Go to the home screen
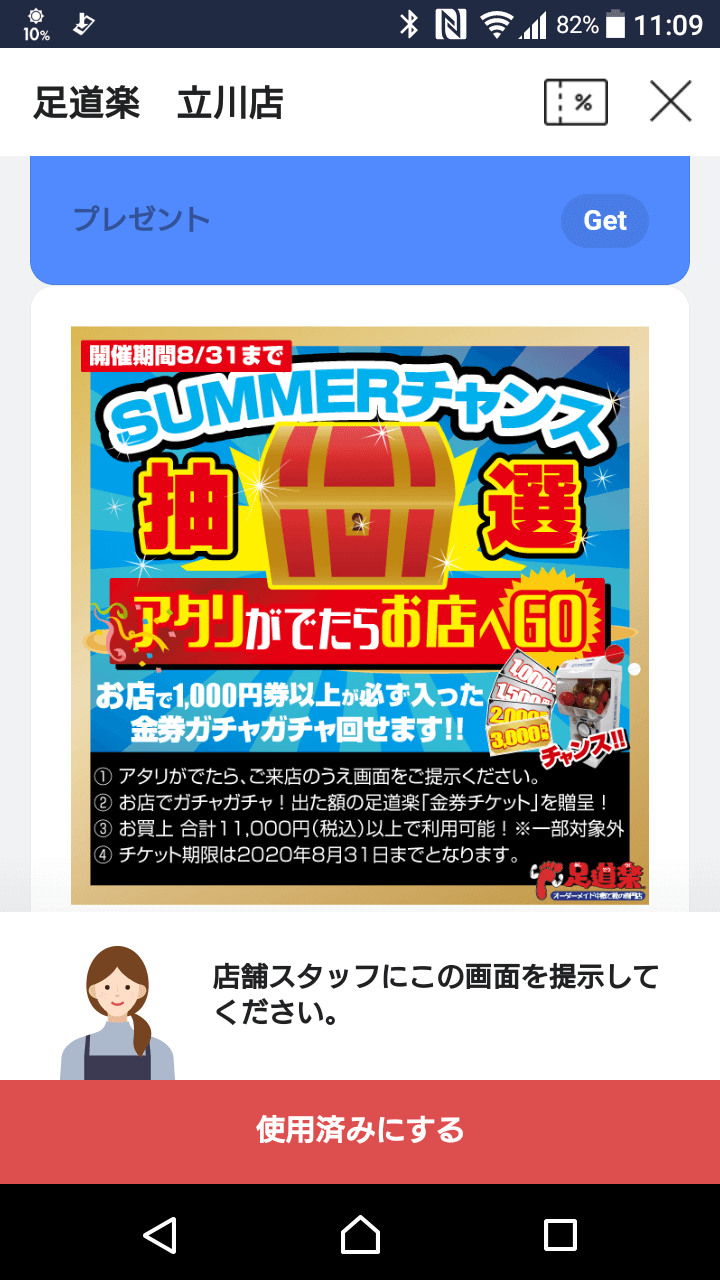The height and width of the screenshot is (1280, 720). (x=360, y=1234)
